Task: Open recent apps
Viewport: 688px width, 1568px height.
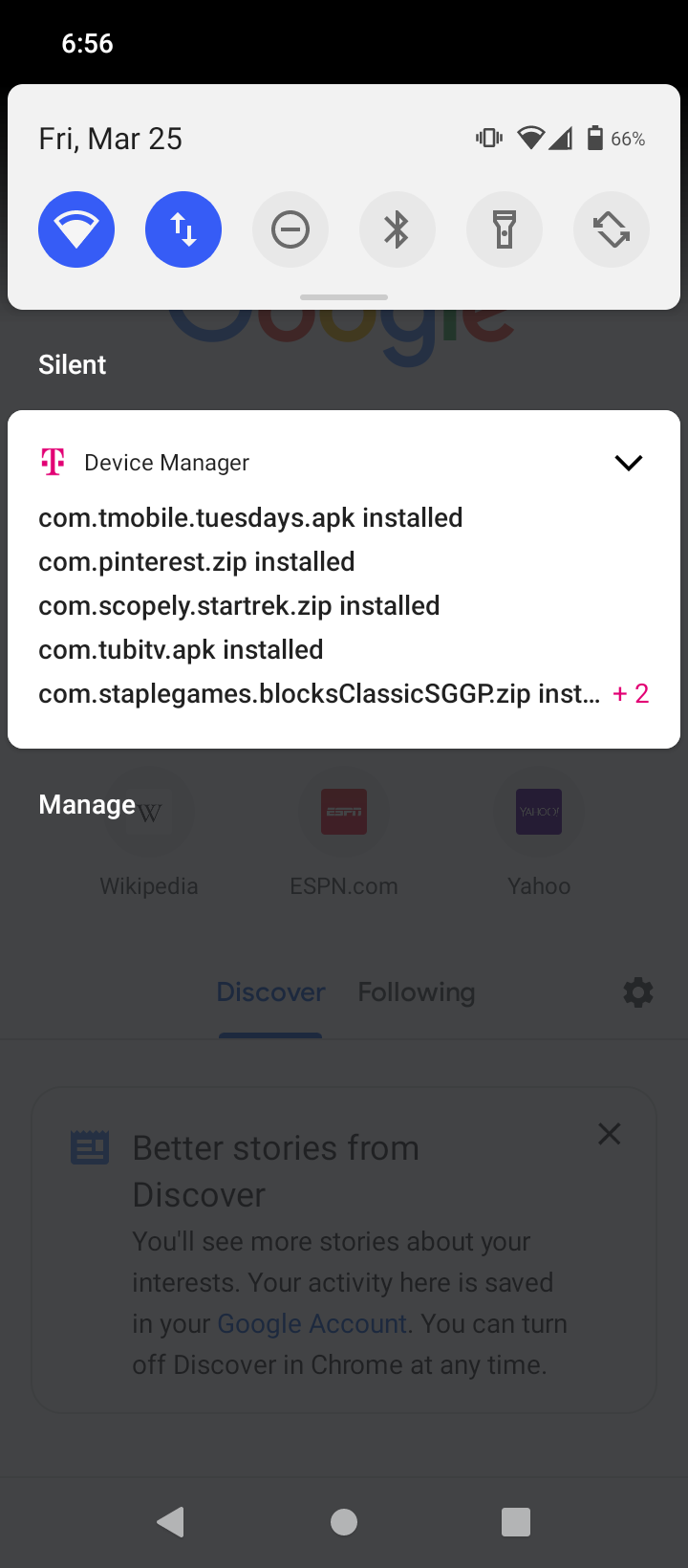Action: [516, 1521]
